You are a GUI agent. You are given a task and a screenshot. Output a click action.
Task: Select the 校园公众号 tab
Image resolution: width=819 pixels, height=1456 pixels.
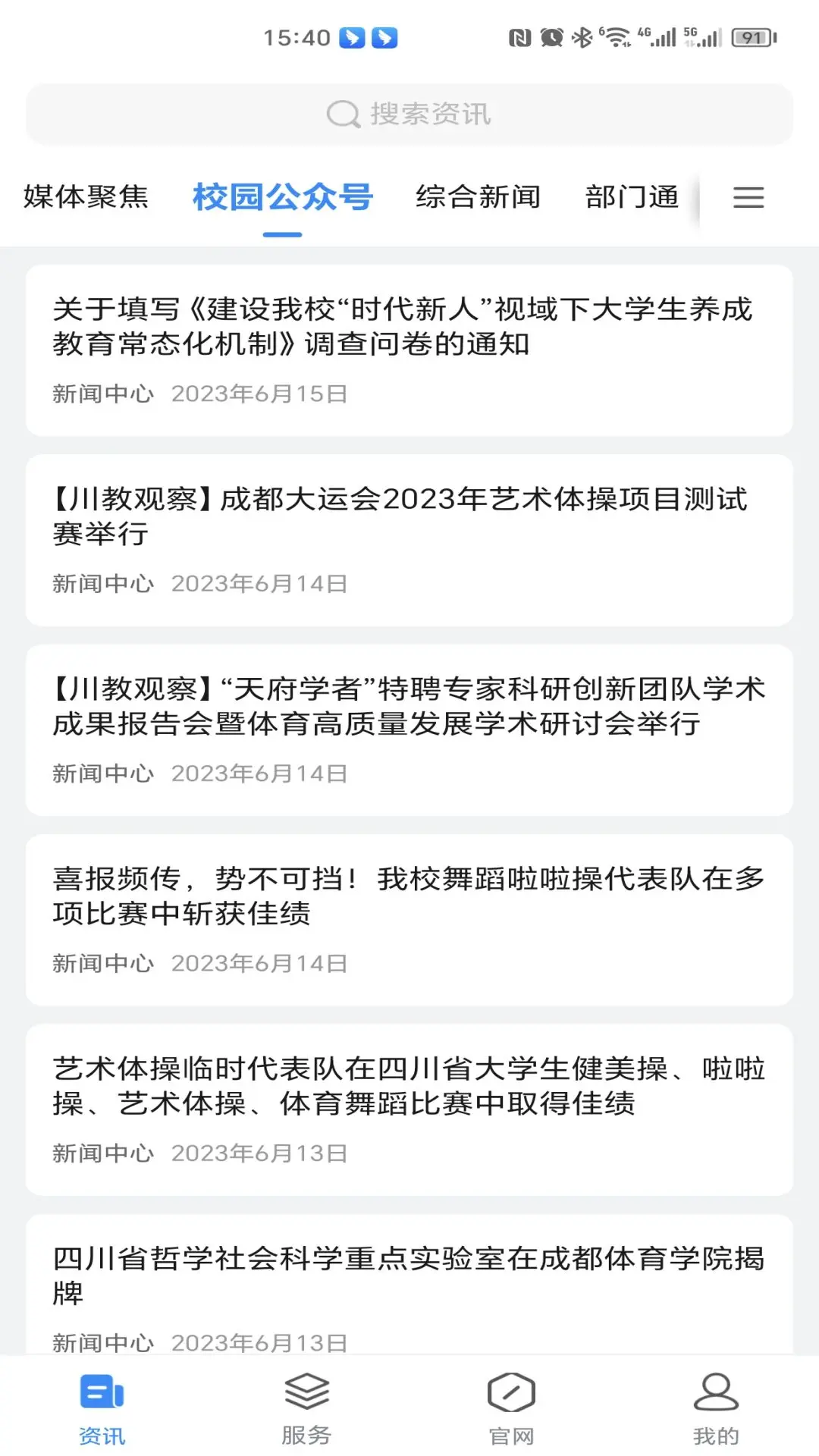coord(282,197)
